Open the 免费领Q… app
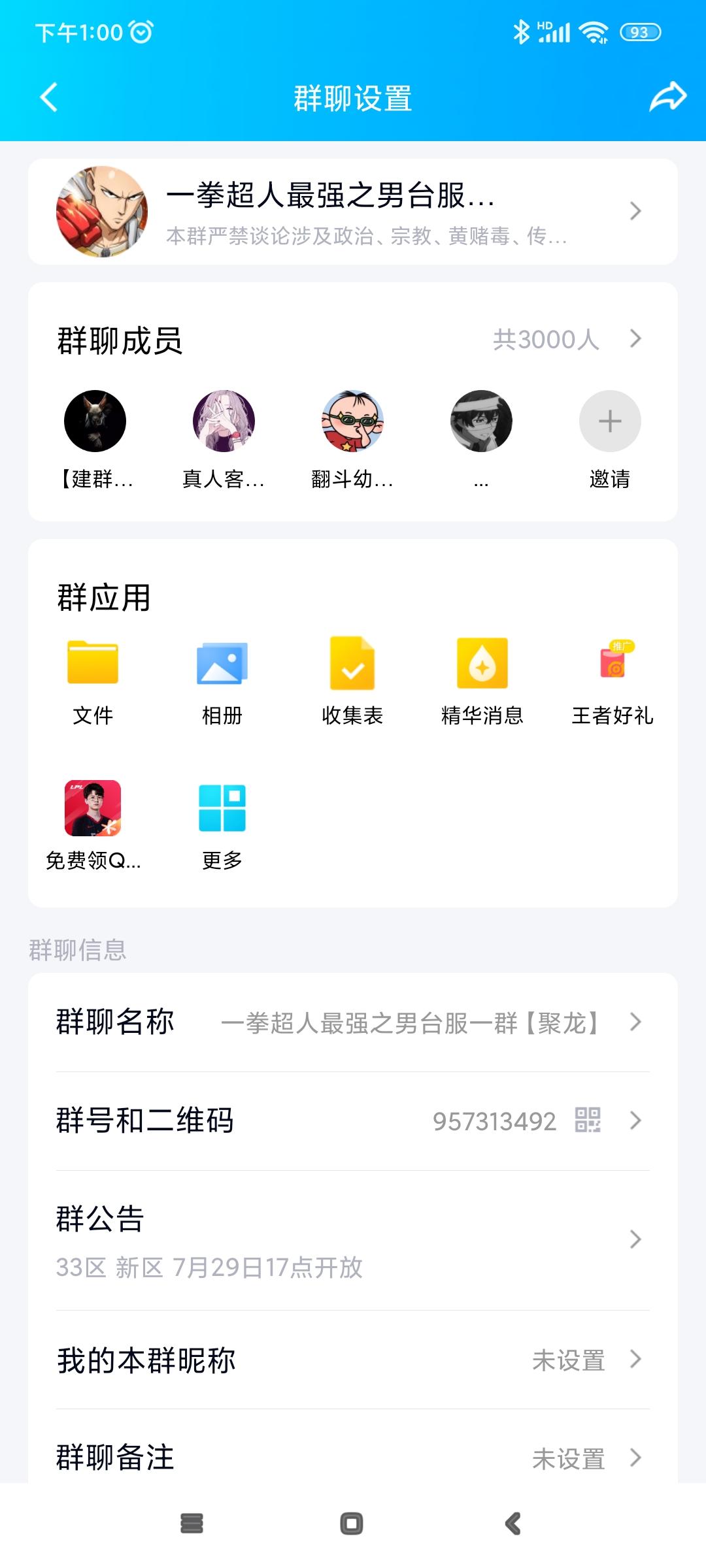The image size is (706, 1568). point(93,809)
